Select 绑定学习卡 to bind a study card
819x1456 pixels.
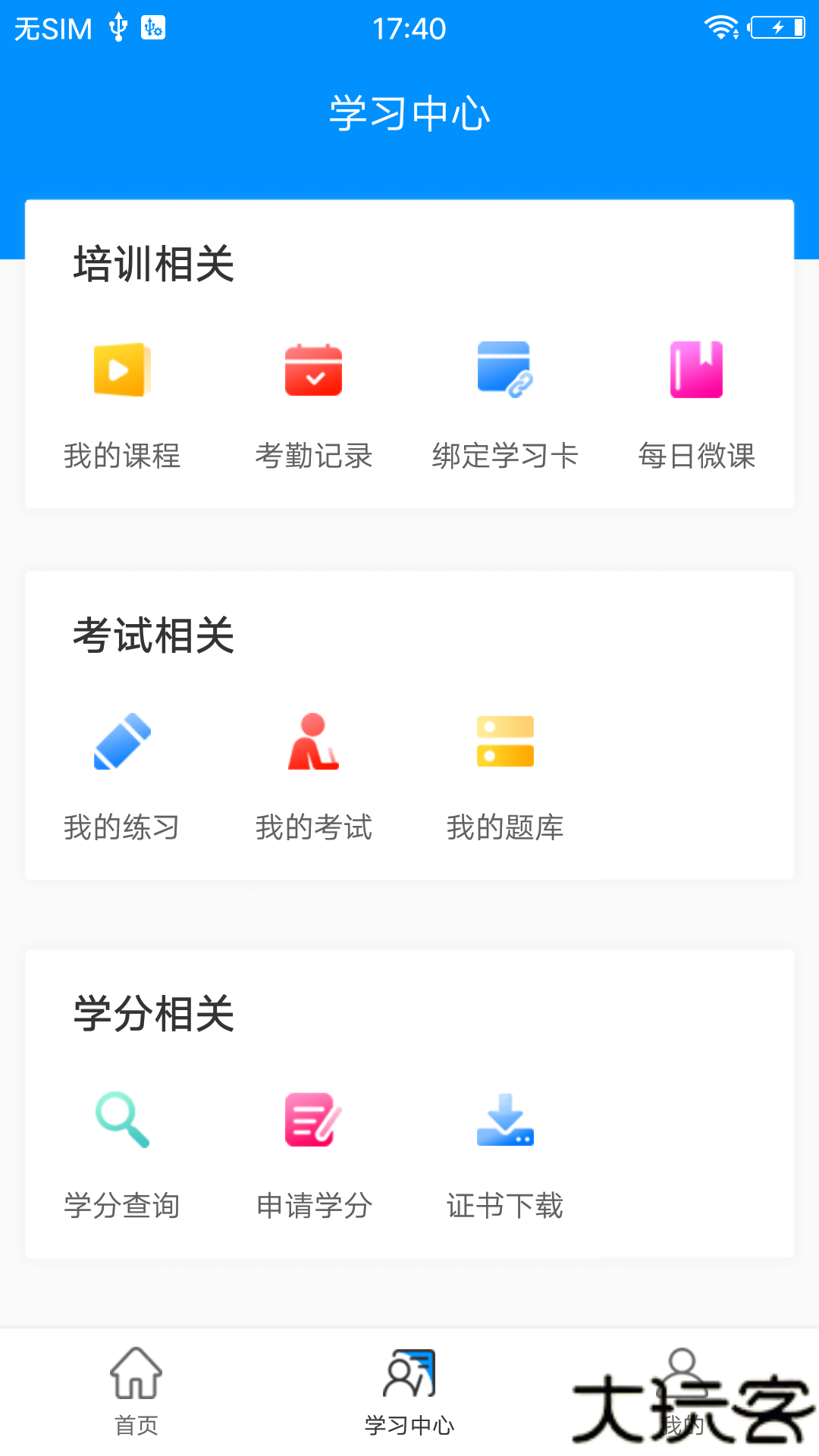tap(506, 402)
